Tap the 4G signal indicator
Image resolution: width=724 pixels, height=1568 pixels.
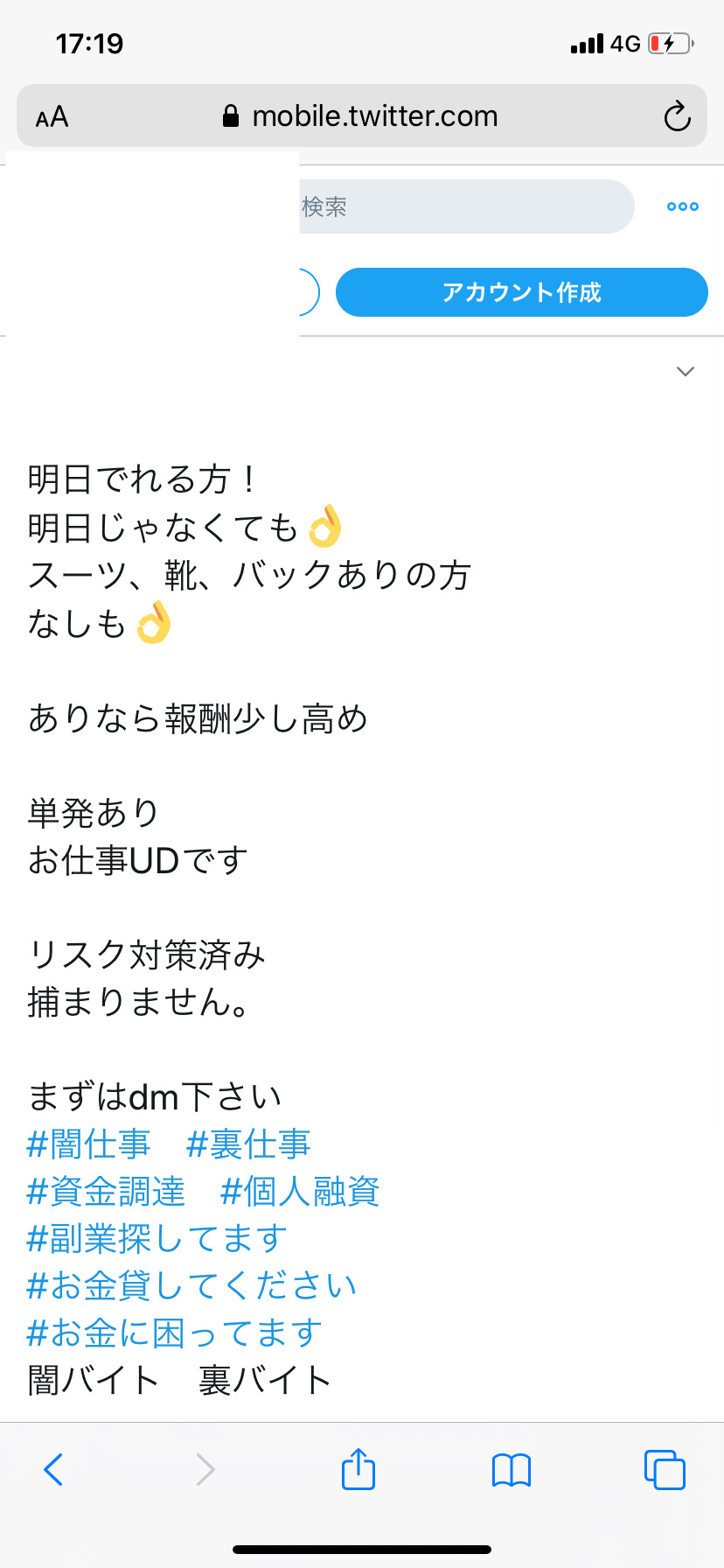tap(623, 44)
